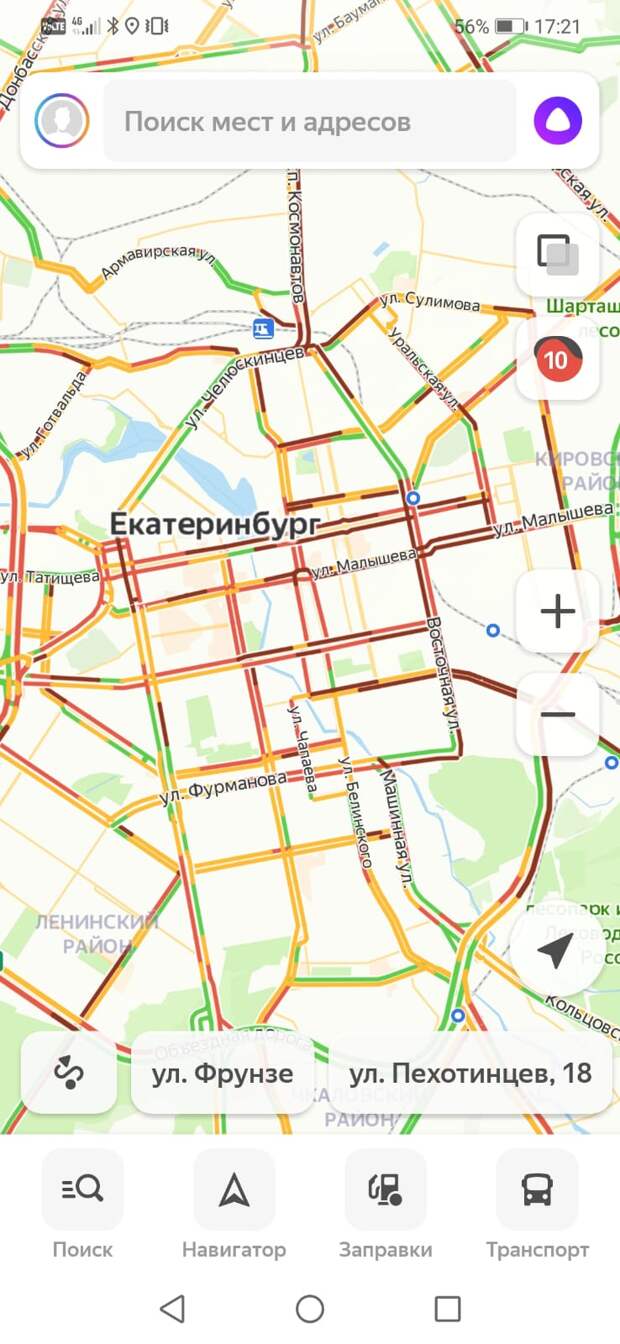Open the route building button

(x=69, y=1073)
